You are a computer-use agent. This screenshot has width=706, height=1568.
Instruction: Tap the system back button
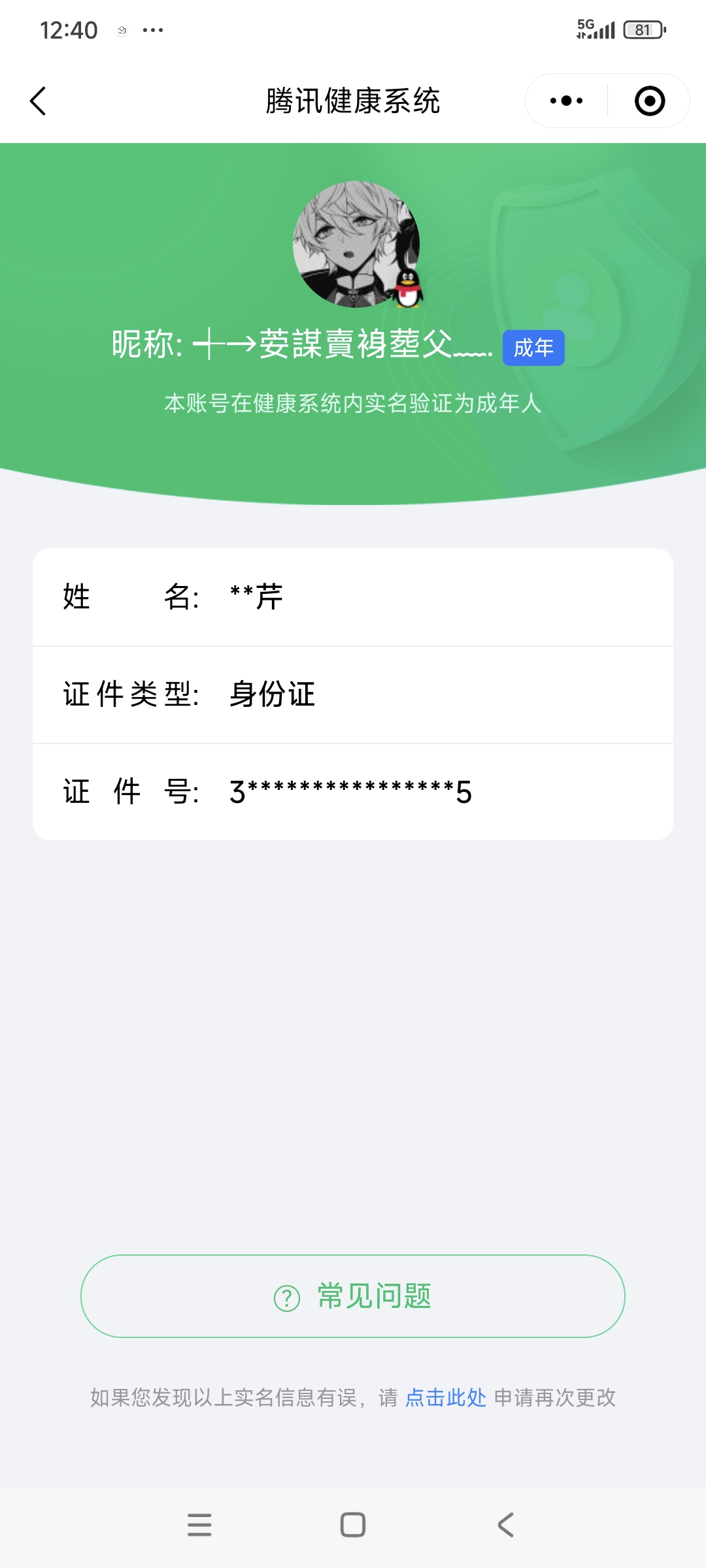505,1525
